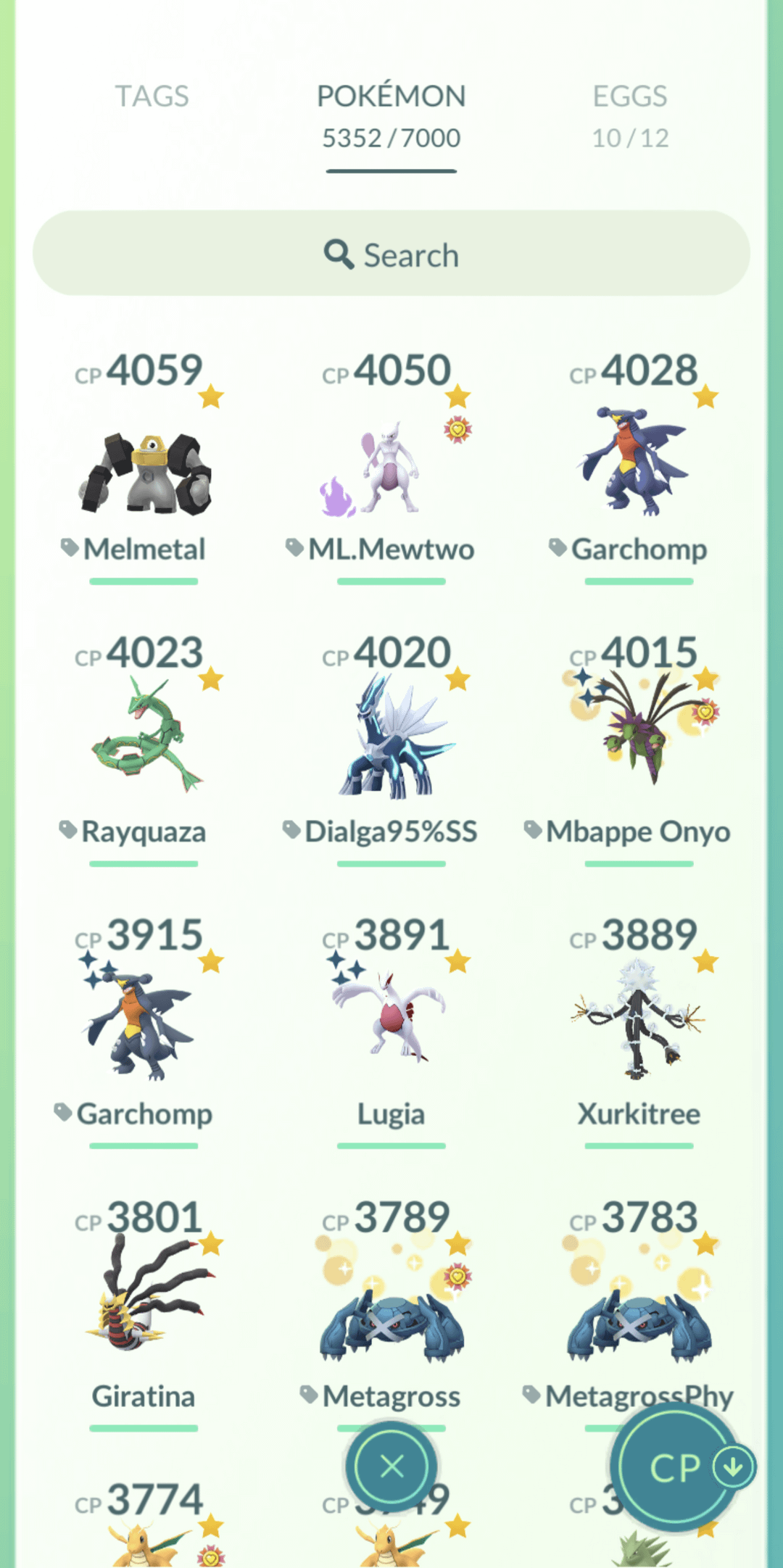
Task: Switch to the Tags tab
Action: click(x=152, y=96)
